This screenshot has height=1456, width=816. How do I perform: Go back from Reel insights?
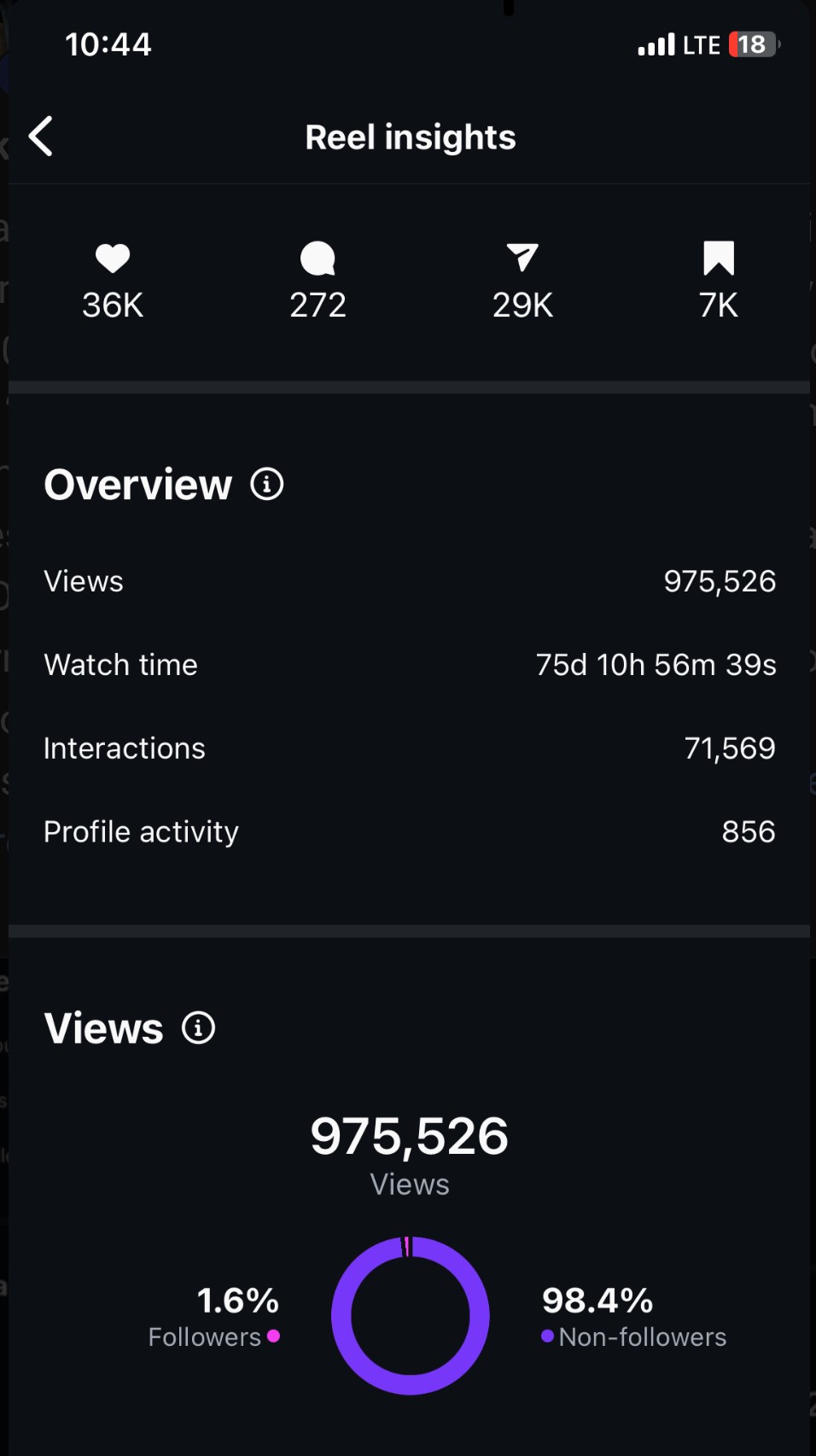pos(41,137)
